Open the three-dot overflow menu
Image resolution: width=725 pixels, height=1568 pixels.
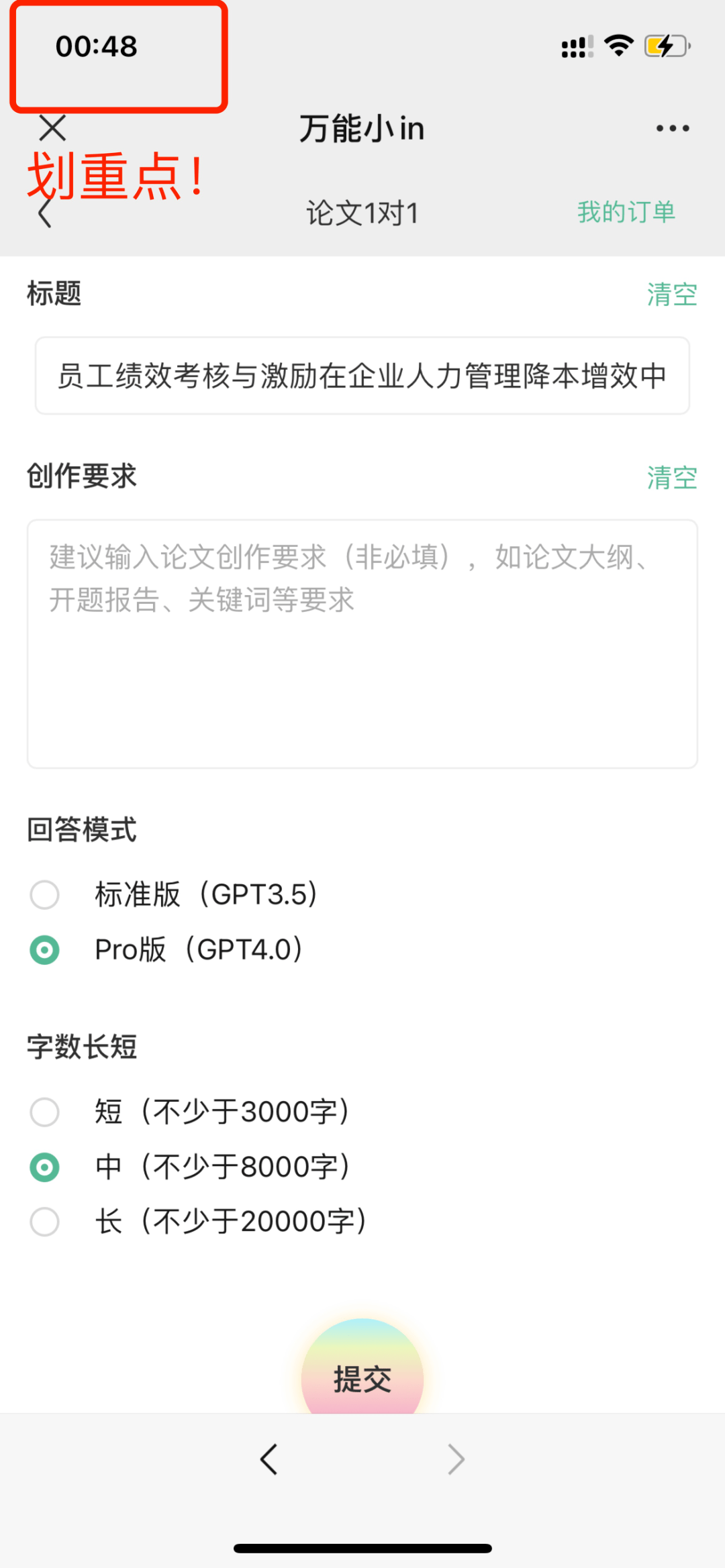[673, 128]
